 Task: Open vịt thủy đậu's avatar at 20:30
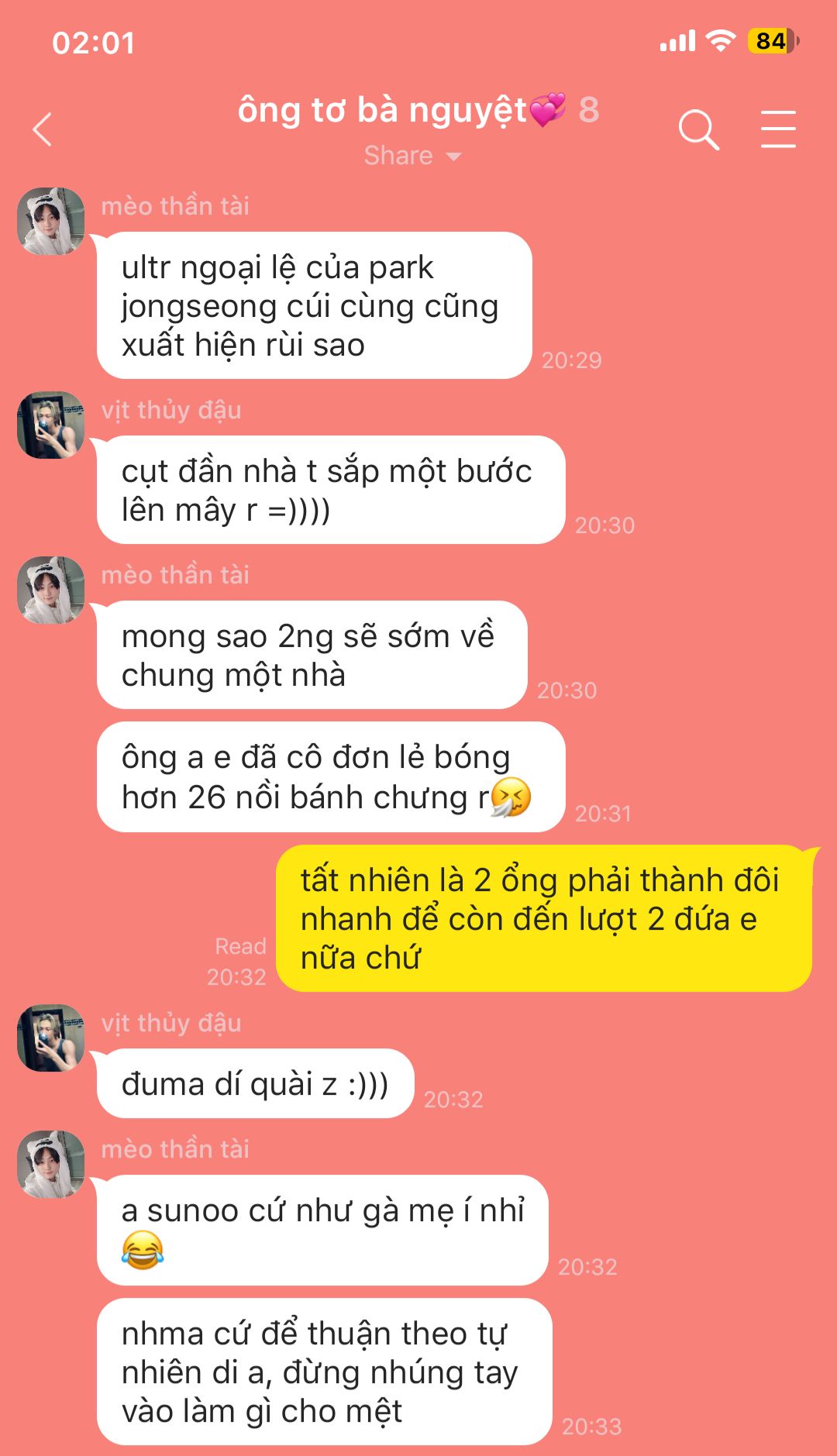(x=51, y=425)
